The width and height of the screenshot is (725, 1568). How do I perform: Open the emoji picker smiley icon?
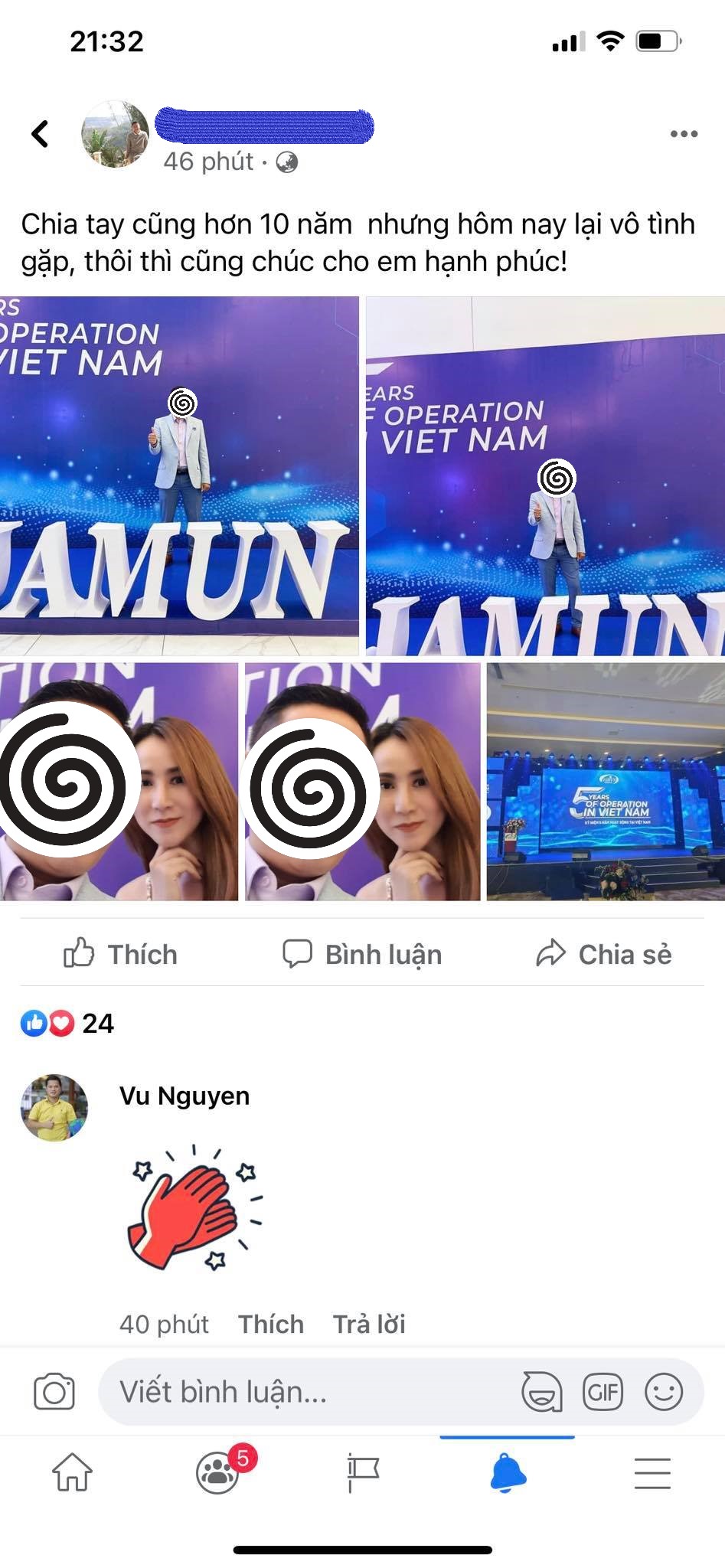pos(664,1391)
